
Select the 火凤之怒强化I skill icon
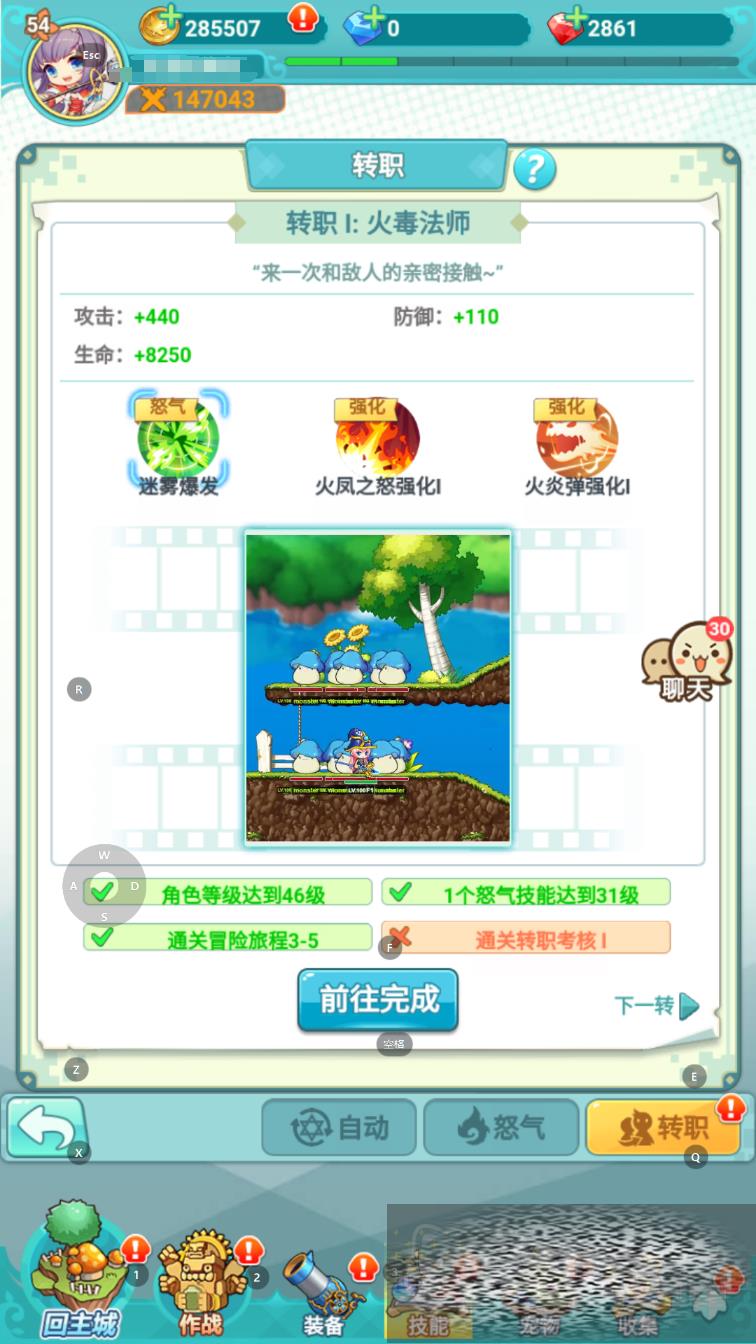pyautogui.click(x=377, y=438)
